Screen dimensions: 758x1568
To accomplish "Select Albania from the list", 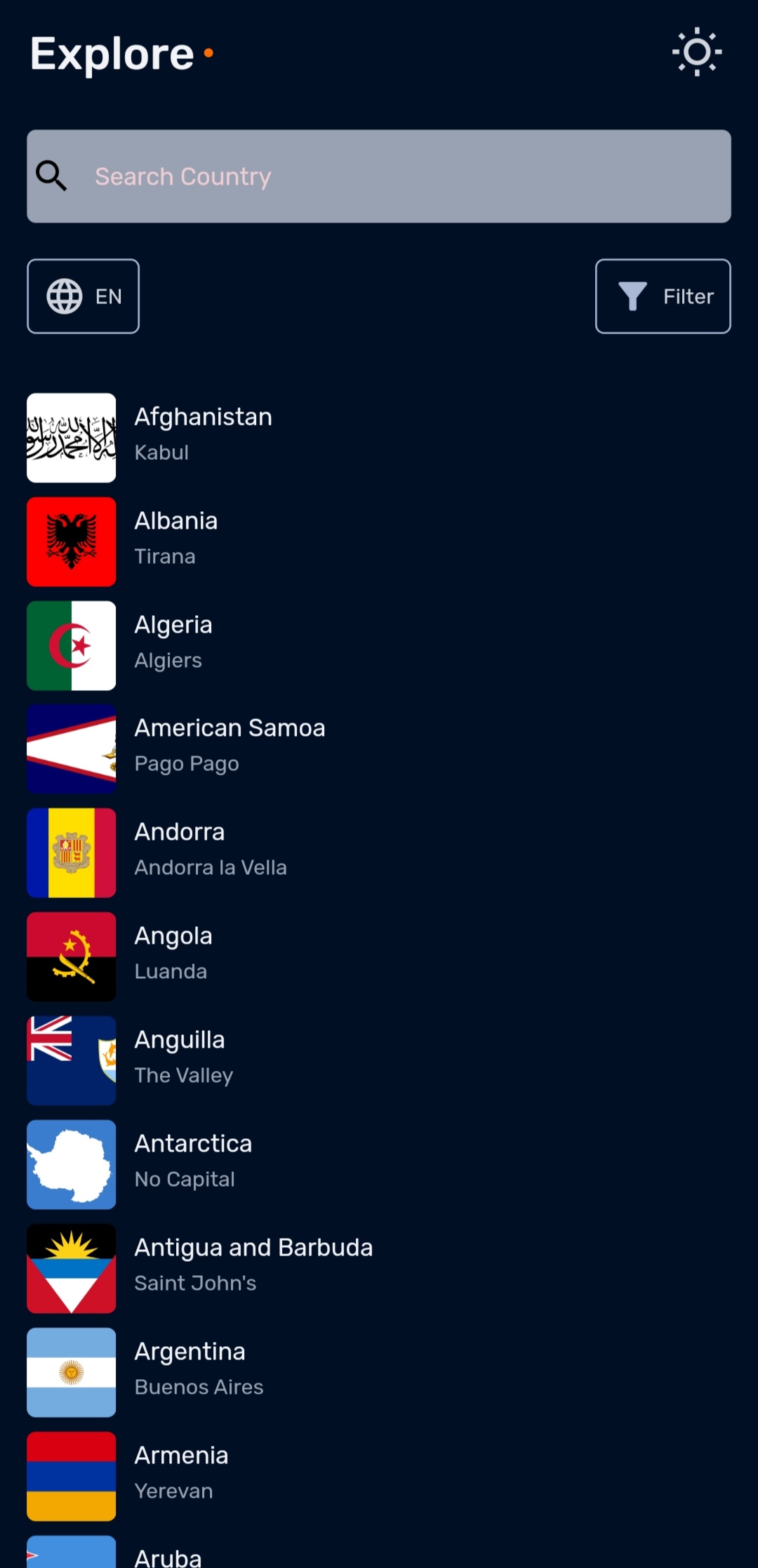I will click(175, 539).
